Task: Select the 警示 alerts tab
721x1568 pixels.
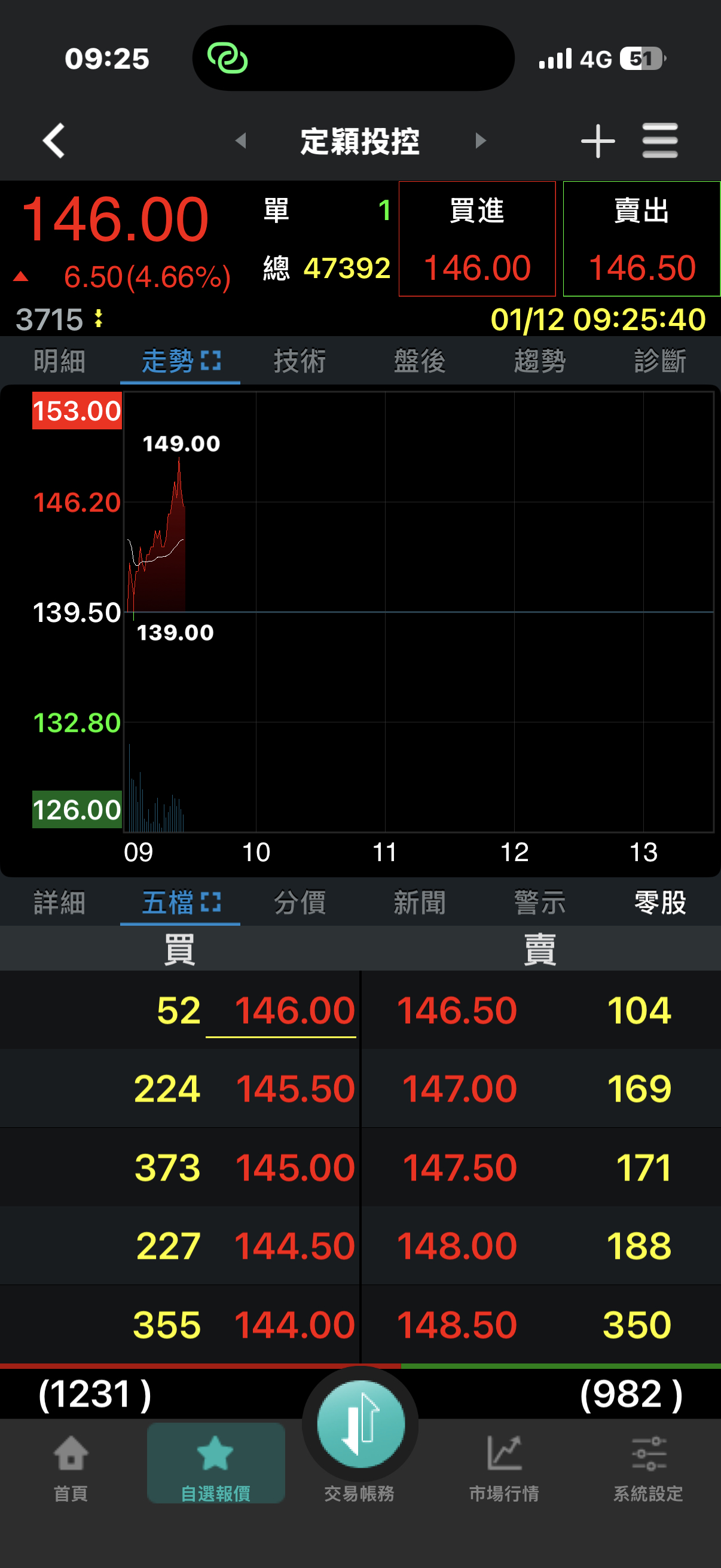Action: [540, 902]
